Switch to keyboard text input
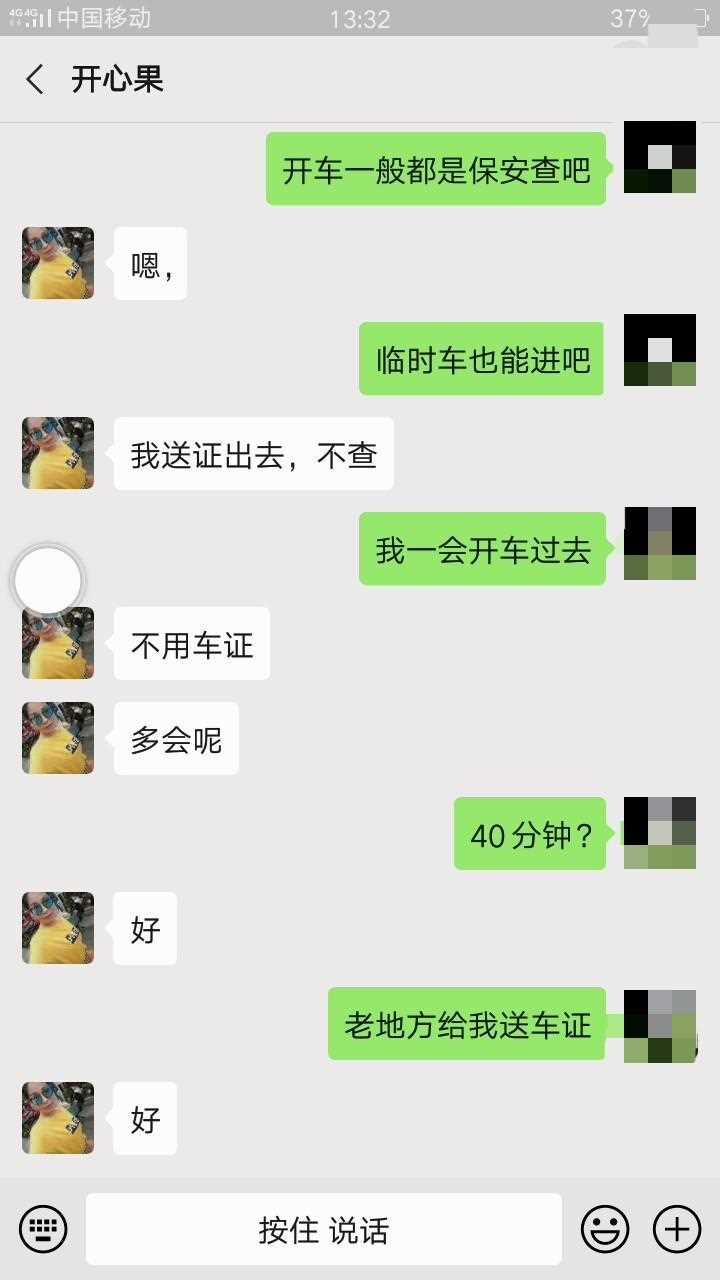The width and height of the screenshot is (720, 1280). (x=43, y=1228)
